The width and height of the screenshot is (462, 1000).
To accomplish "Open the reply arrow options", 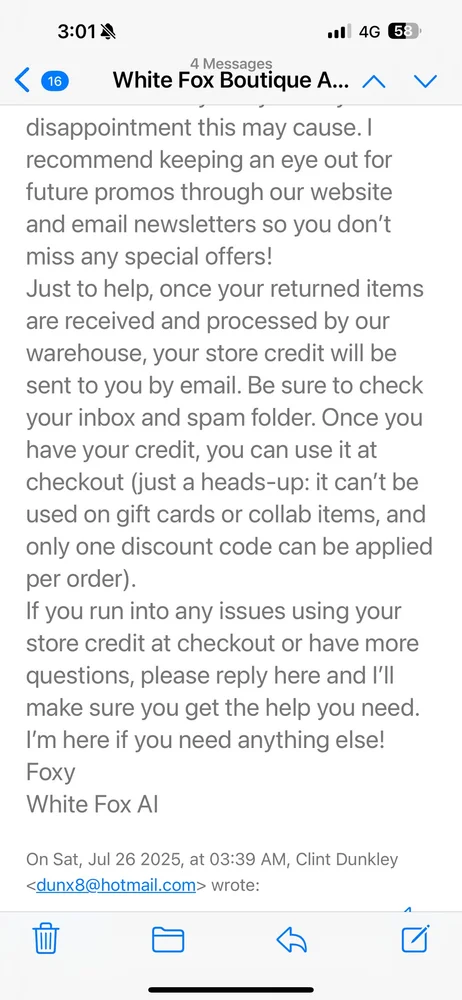I will point(292,939).
